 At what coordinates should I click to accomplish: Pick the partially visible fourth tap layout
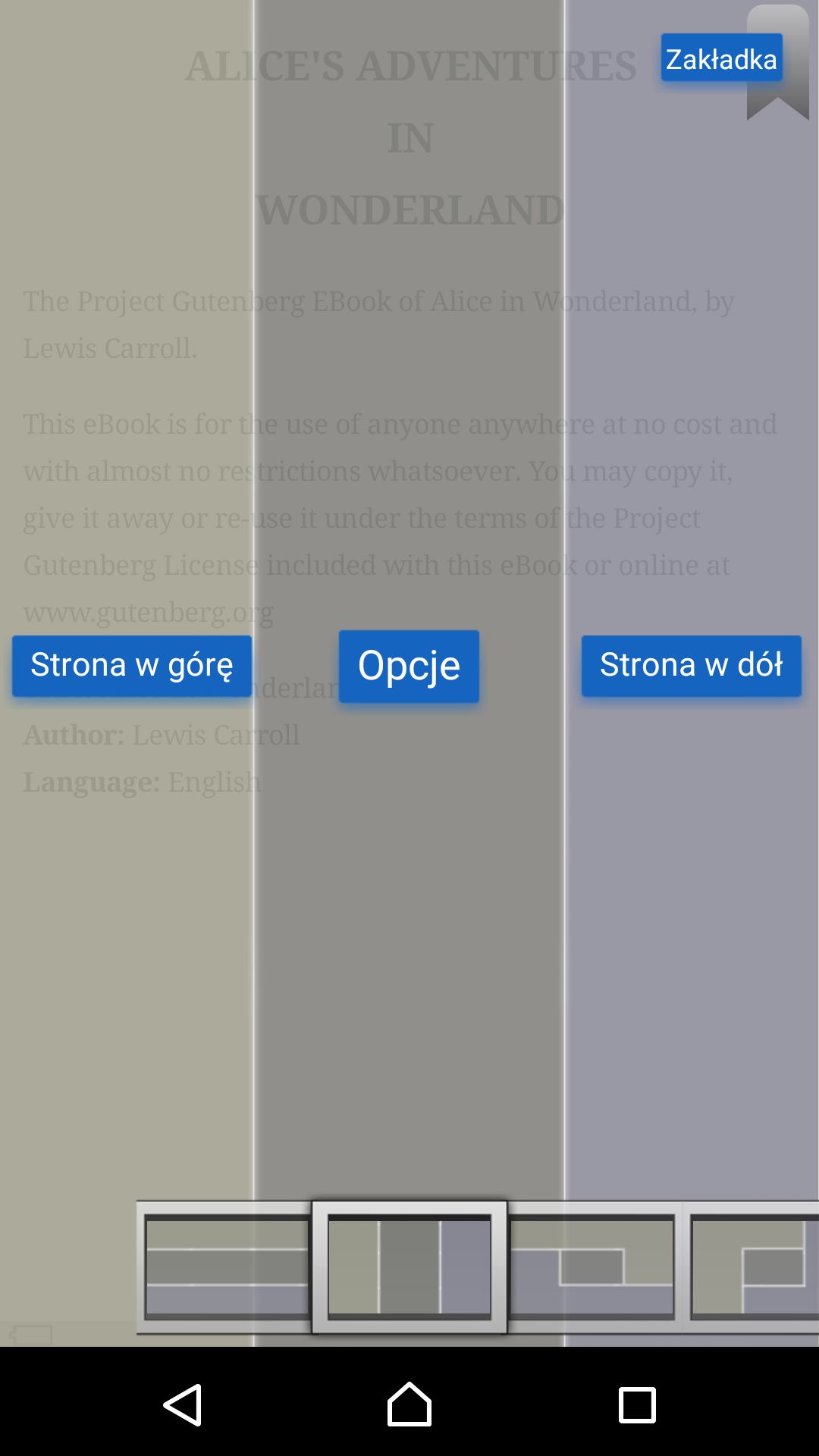point(751,1267)
